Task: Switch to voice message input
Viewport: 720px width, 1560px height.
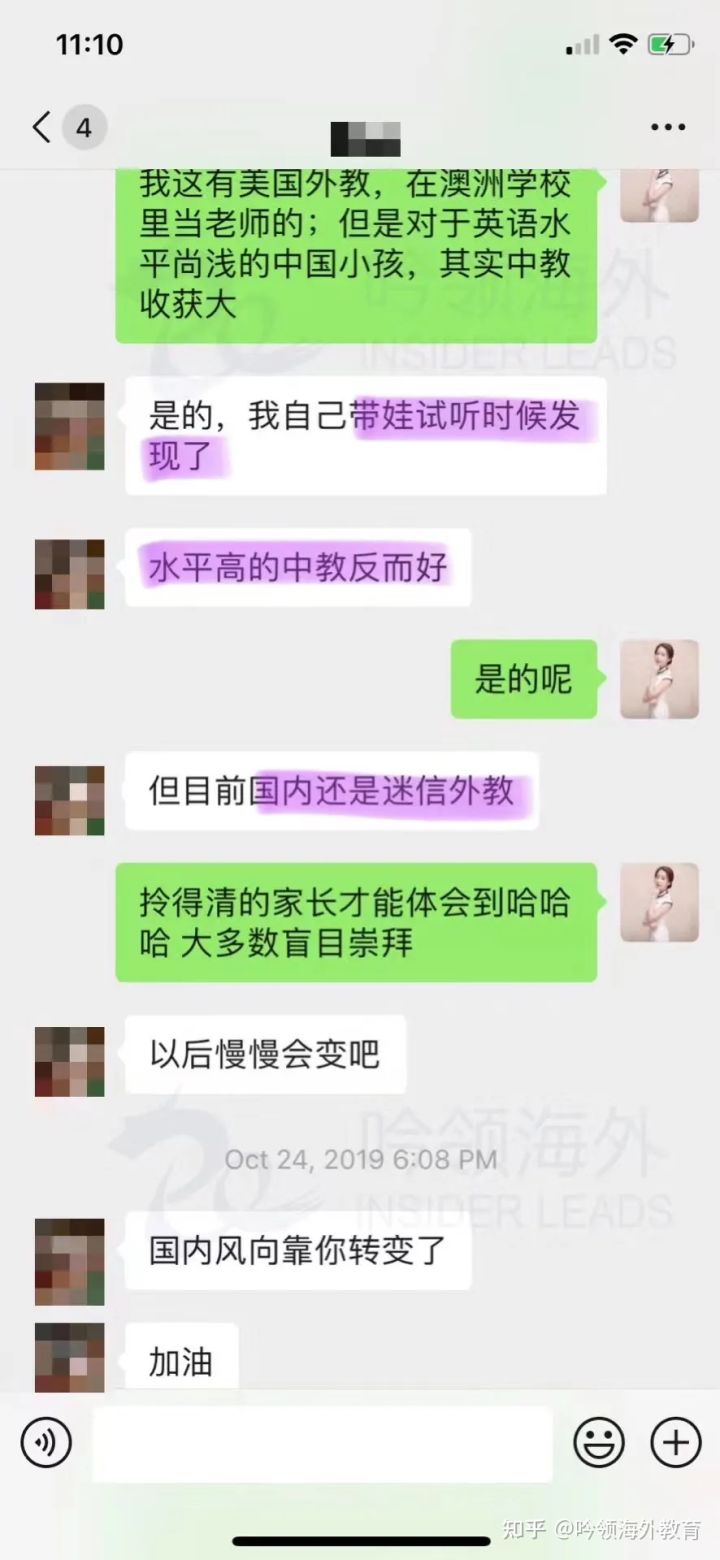Action: [46, 1443]
